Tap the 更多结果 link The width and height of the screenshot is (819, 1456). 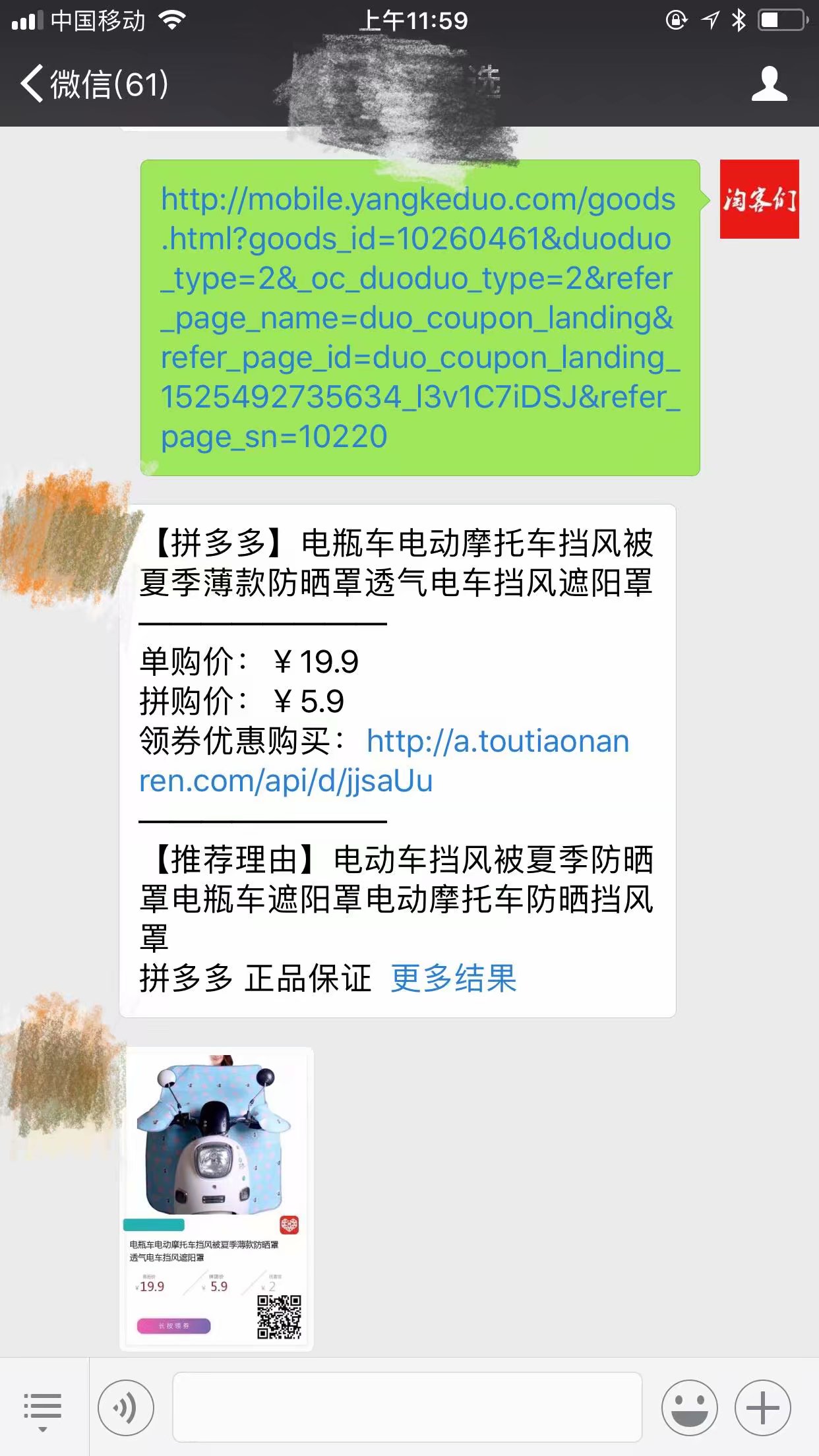(454, 978)
